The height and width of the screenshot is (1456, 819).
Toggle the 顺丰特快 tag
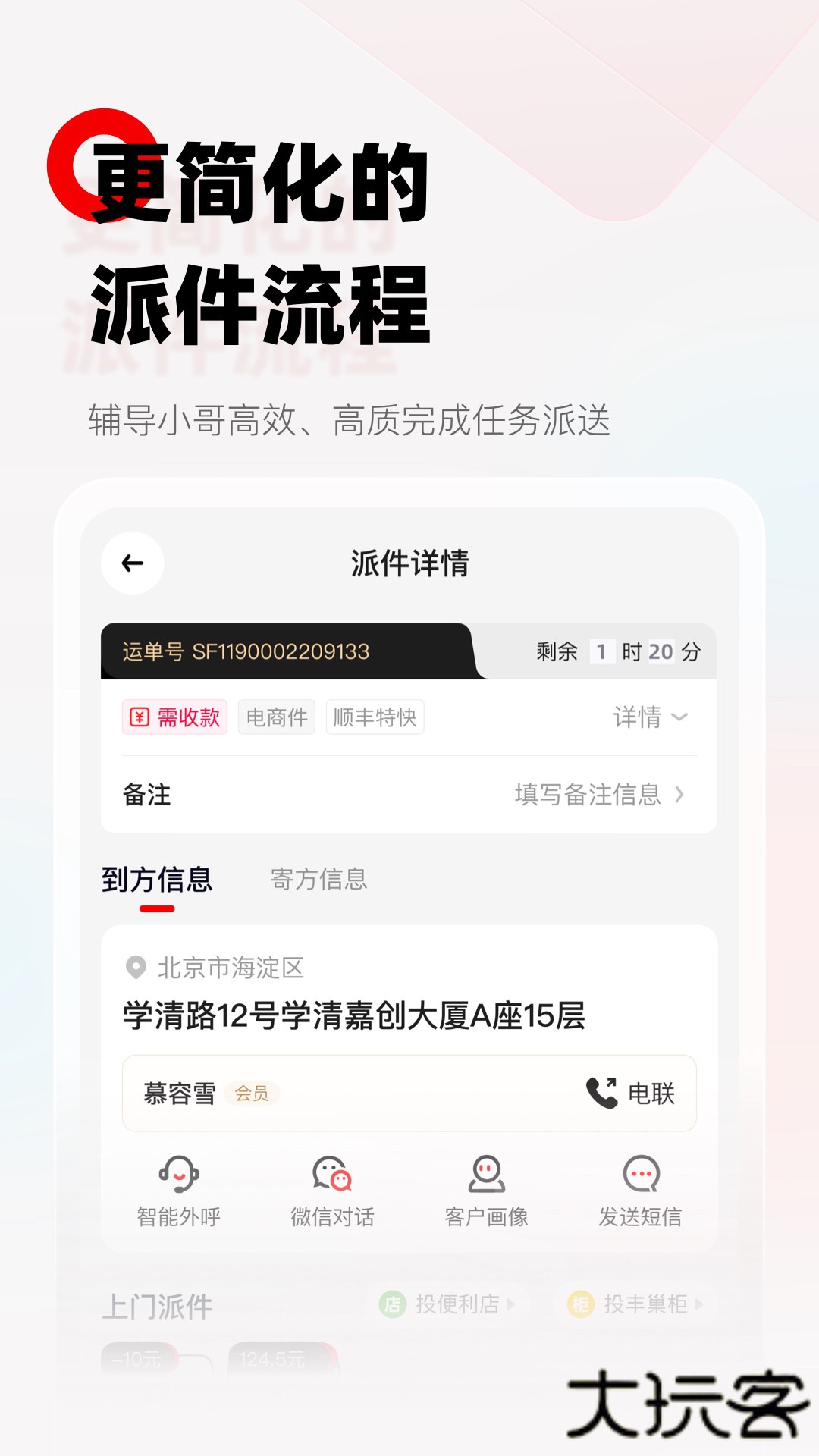point(375,716)
